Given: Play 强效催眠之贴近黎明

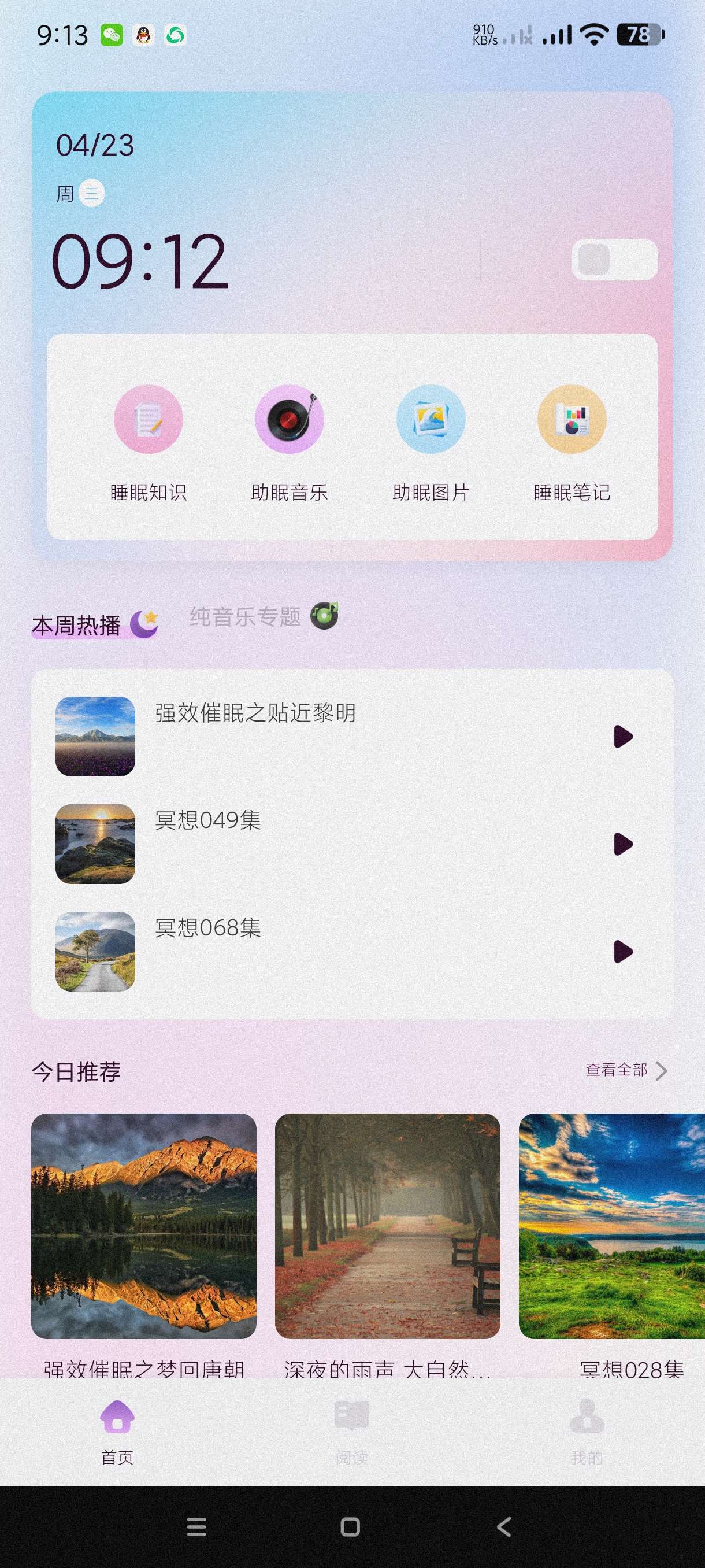Looking at the screenshot, I should tap(623, 737).
